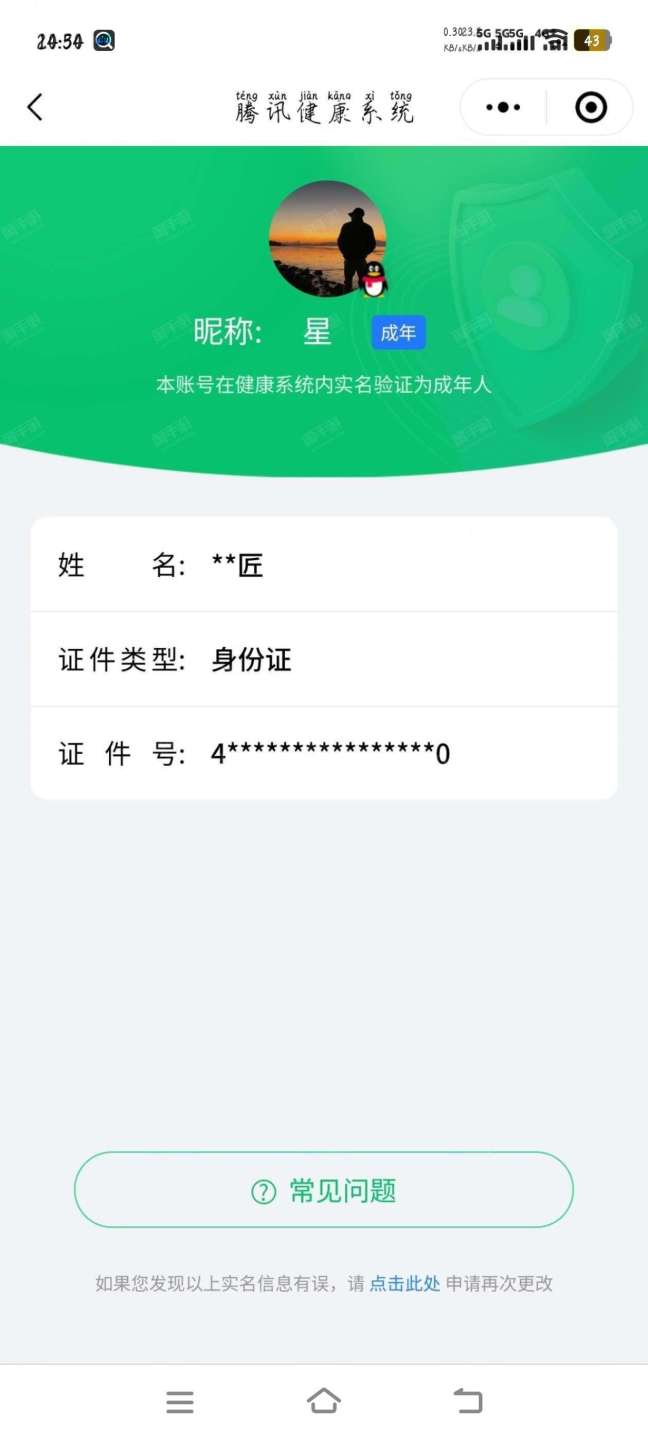The height and width of the screenshot is (1440, 648).
Task: Close the mini program with the circle icon
Action: click(x=591, y=107)
